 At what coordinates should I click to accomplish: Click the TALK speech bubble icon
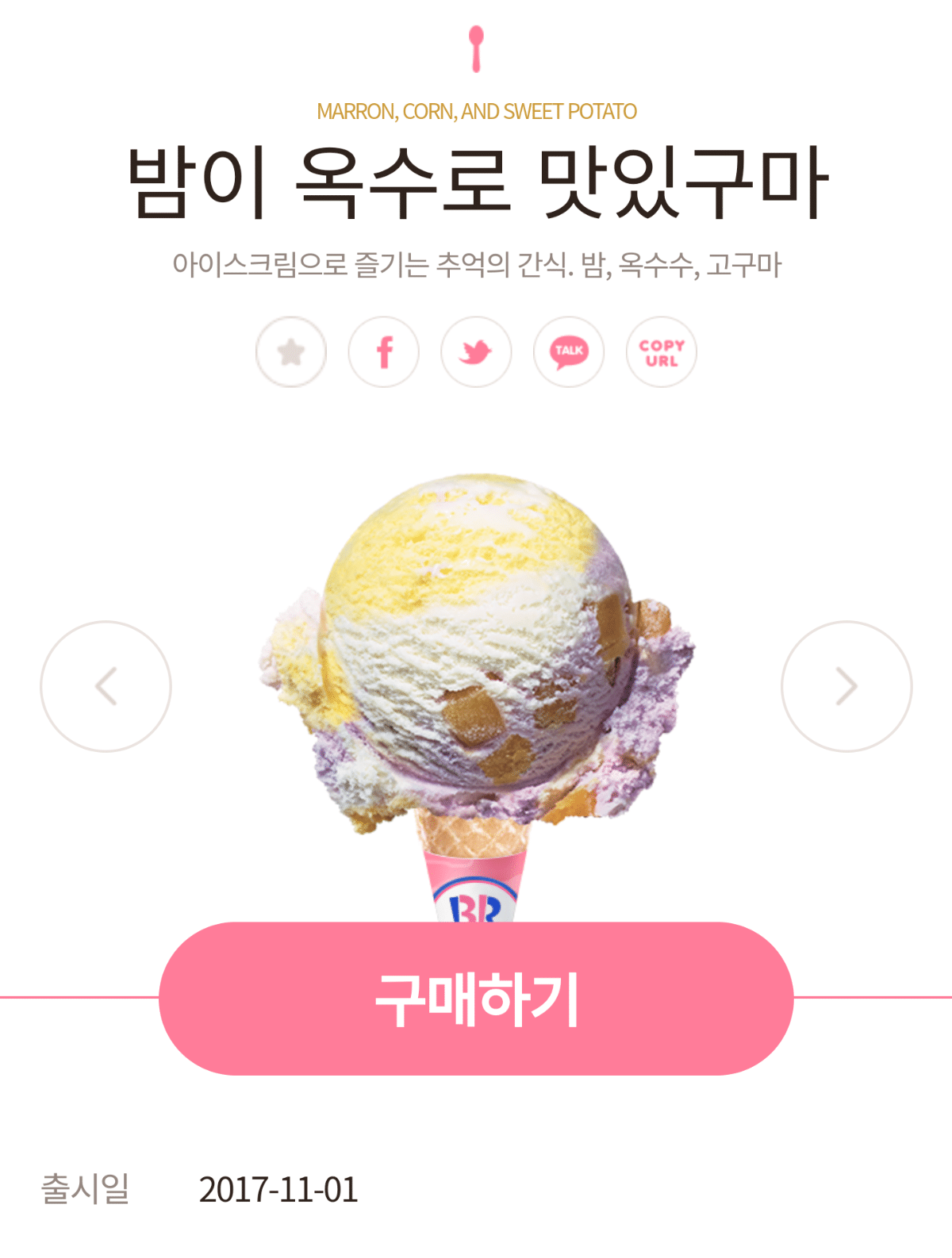[x=568, y=352]
